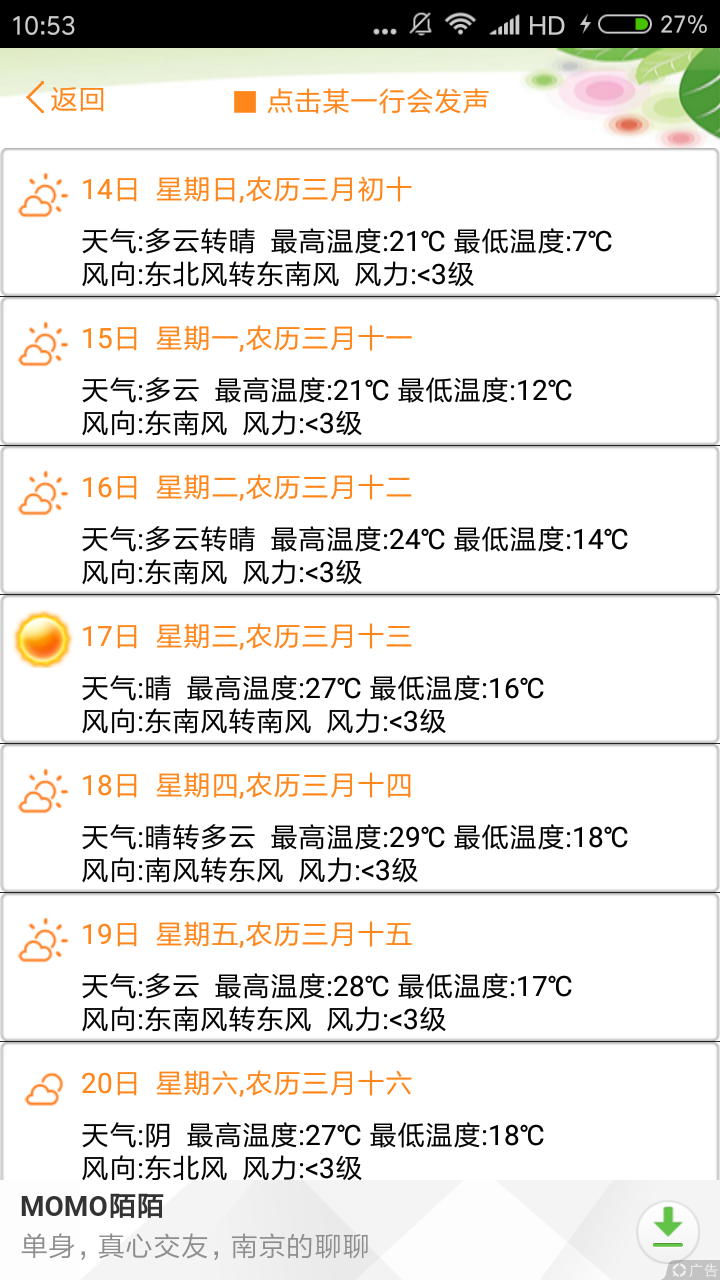Viewport: 720px width, 1280px height.
Task: Tap the Wi-Fi icon in the status bar
Action: (460, 22)
